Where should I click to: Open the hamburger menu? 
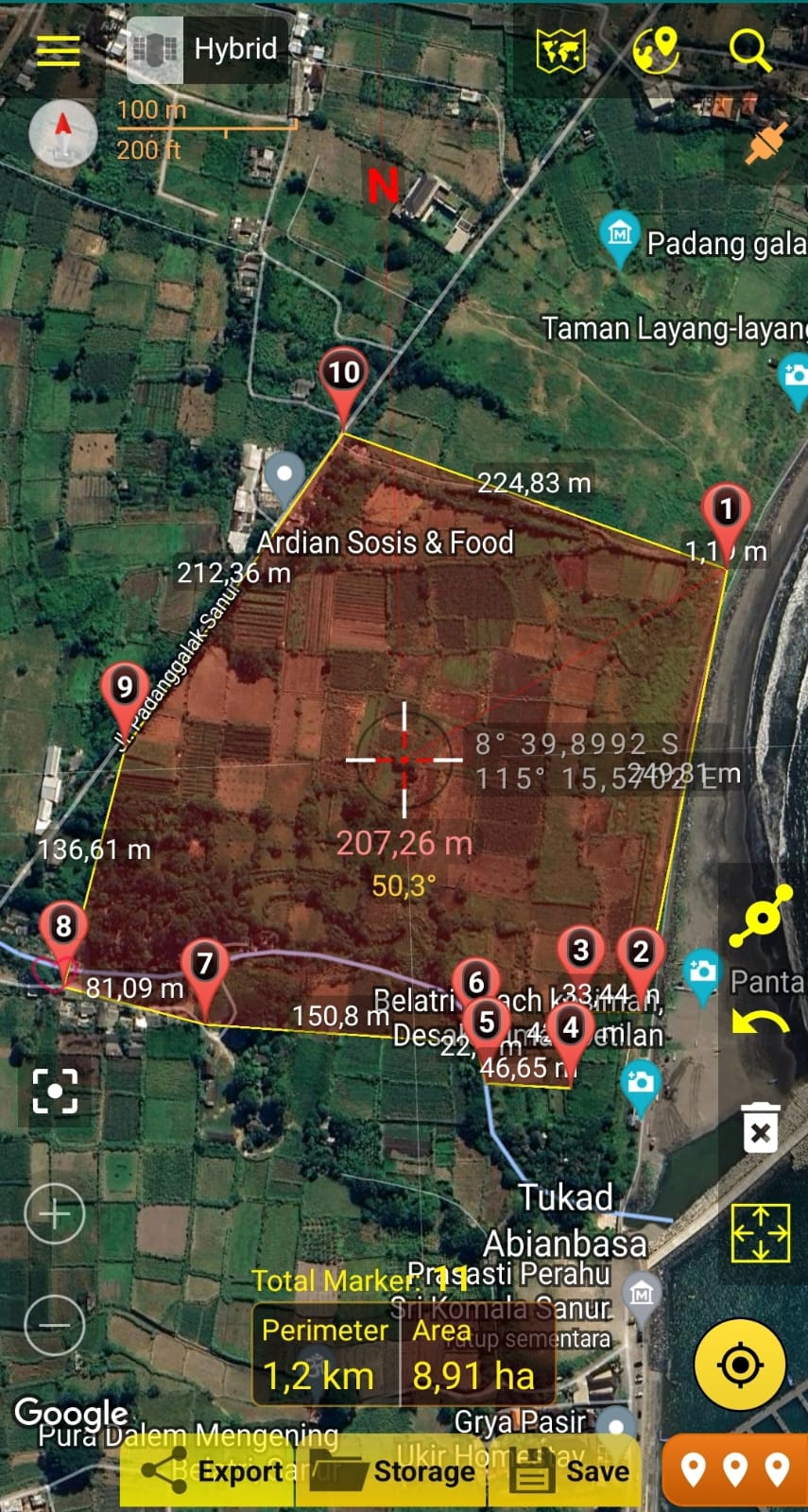pos(58,50)
